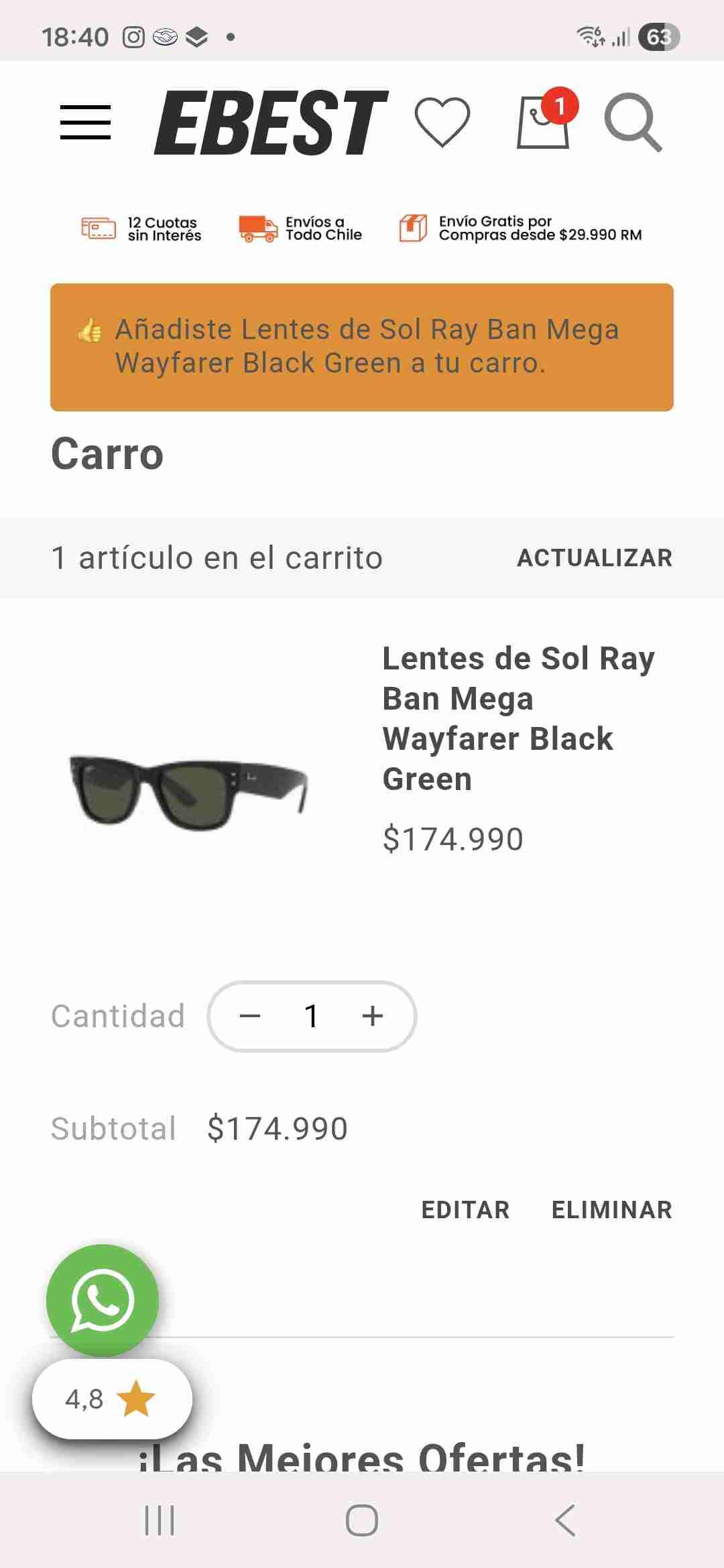
Task: Open the hamburger navigation menu
Action: point(86,122)
